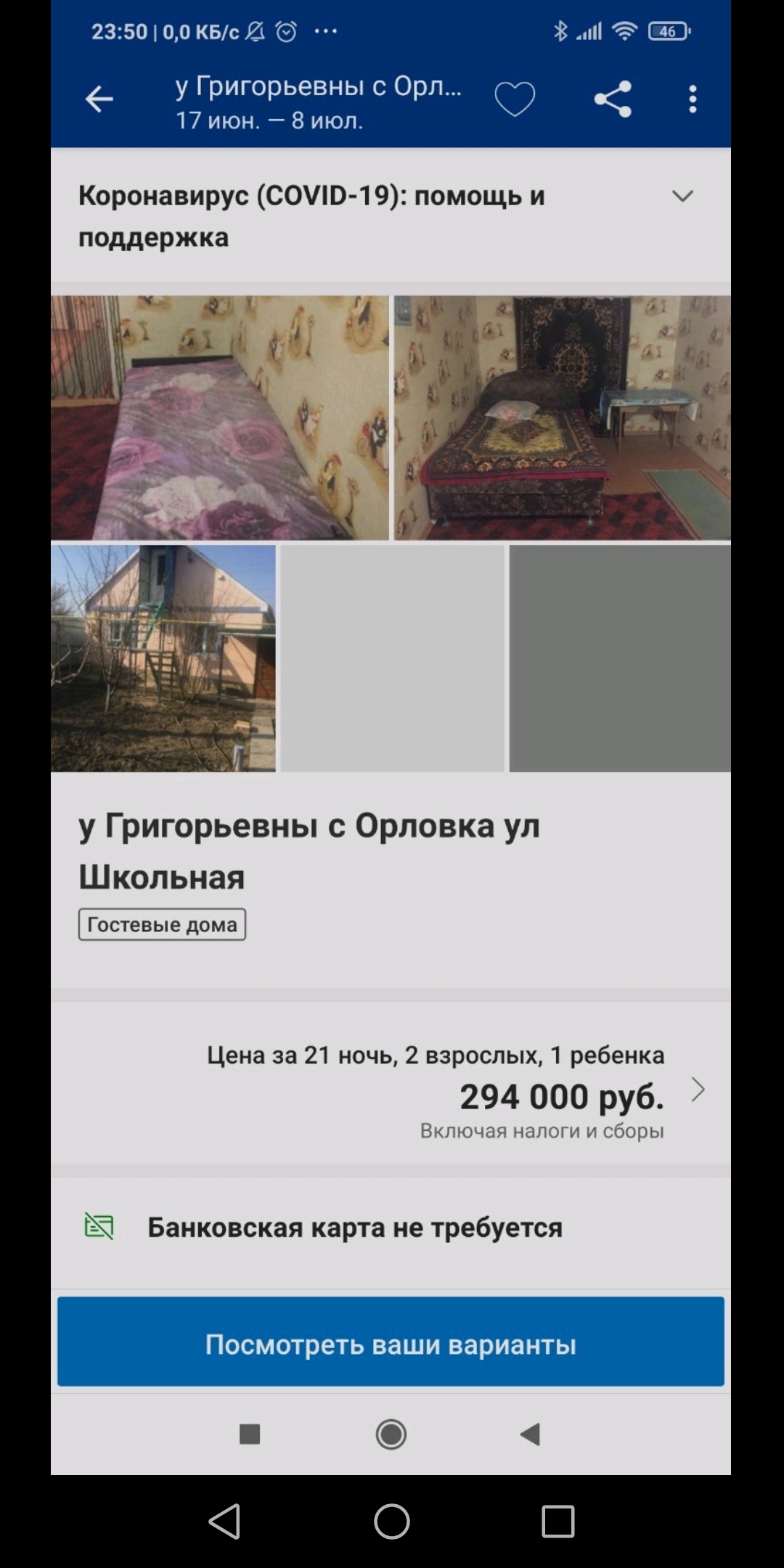Expand the Коронавирус (COVID-19) support banner
This screenshot has height=1568, width=784.
[682, 197]
